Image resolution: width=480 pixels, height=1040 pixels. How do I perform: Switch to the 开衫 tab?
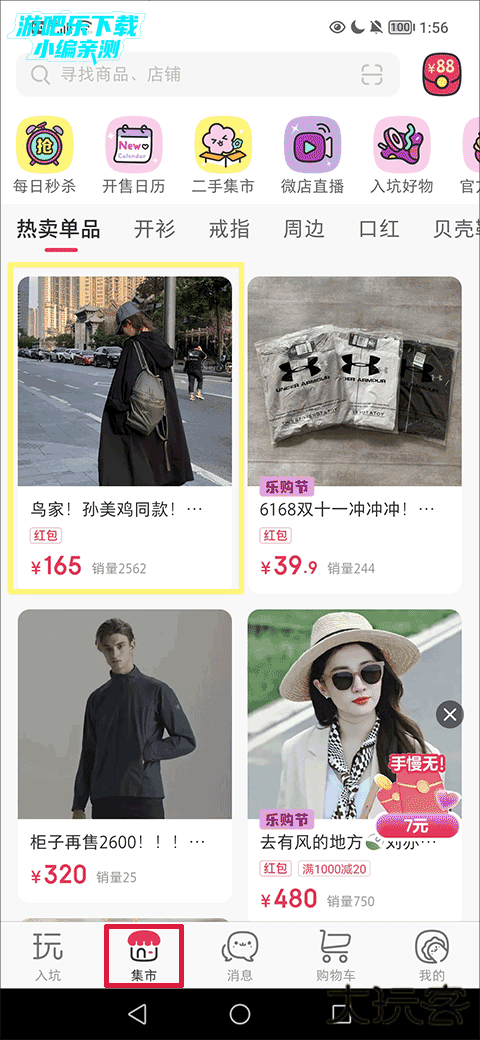[154, 229]
